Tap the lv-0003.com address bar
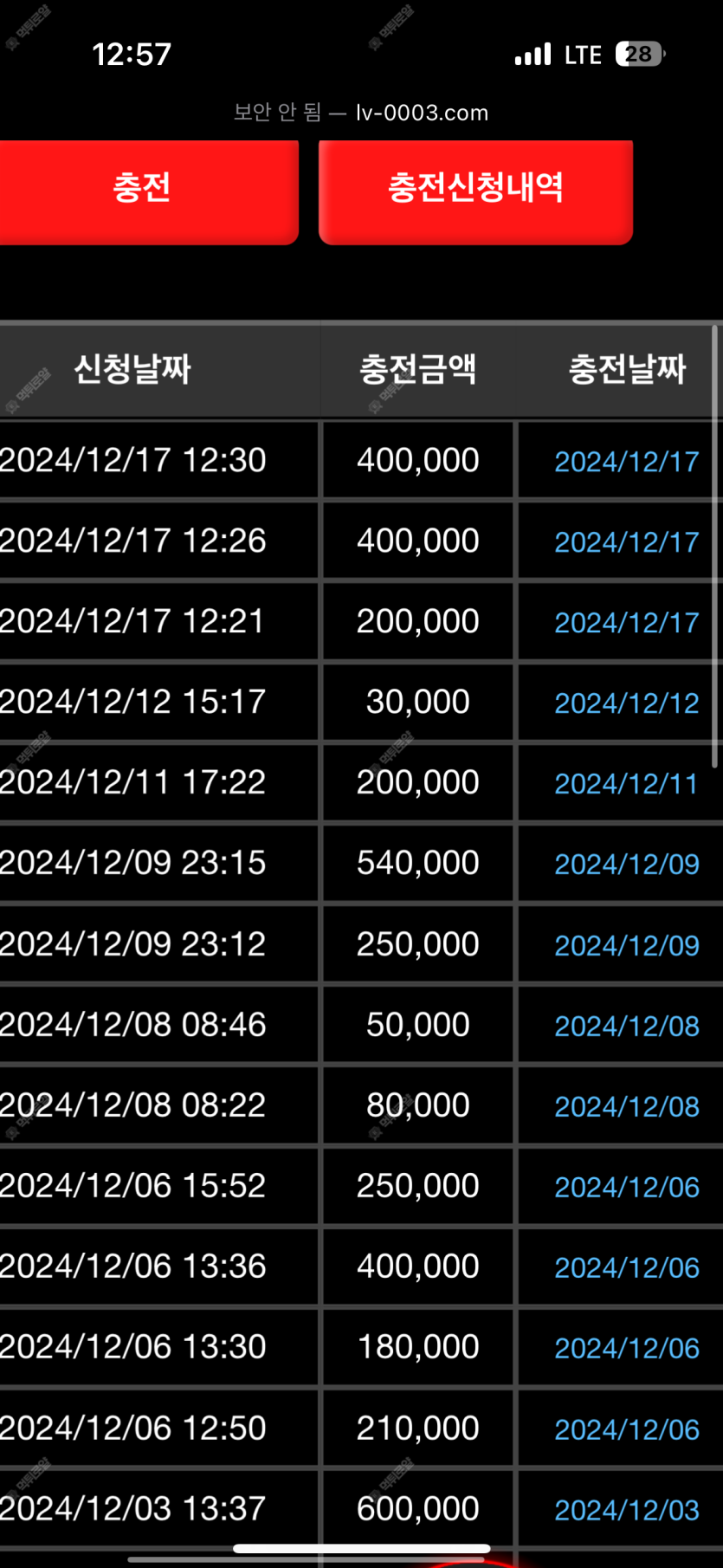 (361, 113)
